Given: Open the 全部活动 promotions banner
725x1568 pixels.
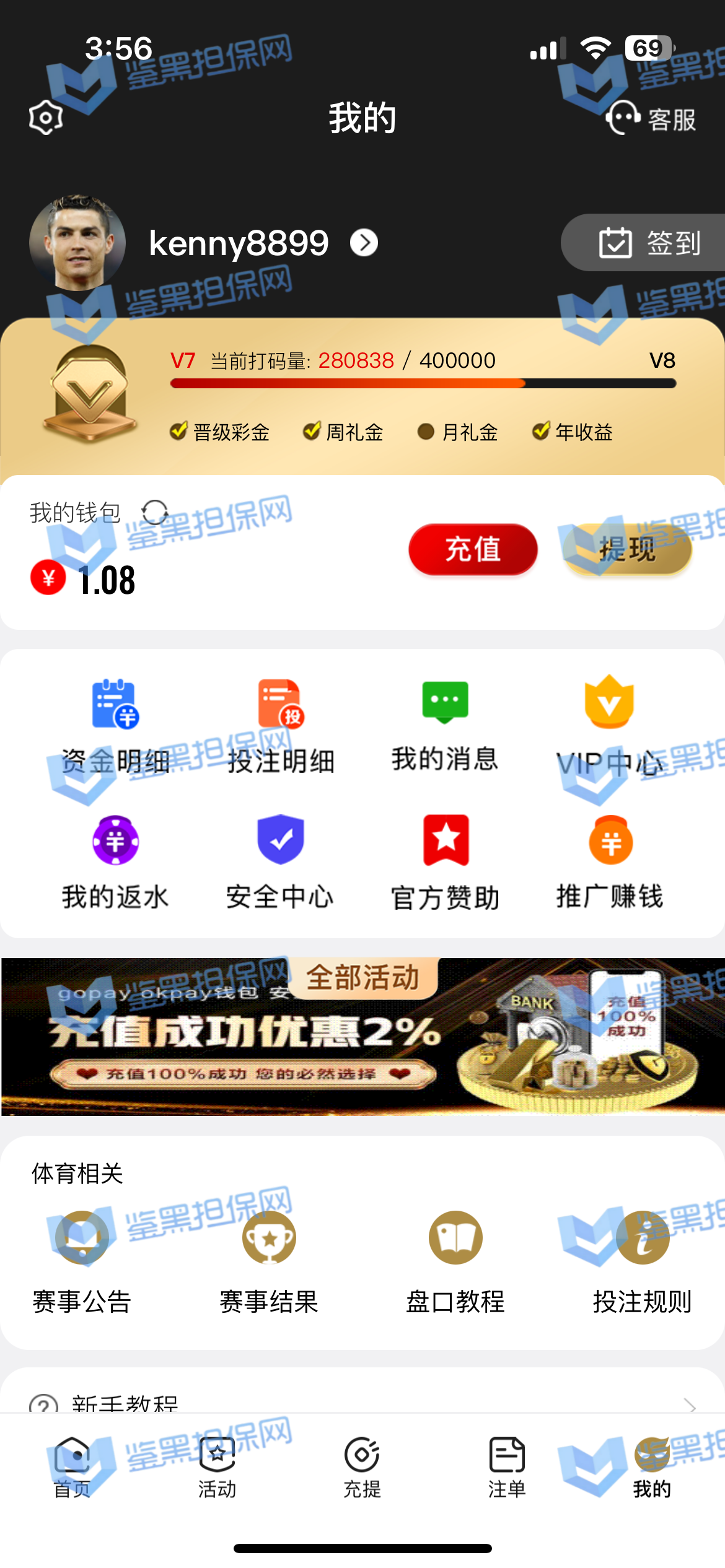Looking at the screenshot, I should (x=362, y=1037).
